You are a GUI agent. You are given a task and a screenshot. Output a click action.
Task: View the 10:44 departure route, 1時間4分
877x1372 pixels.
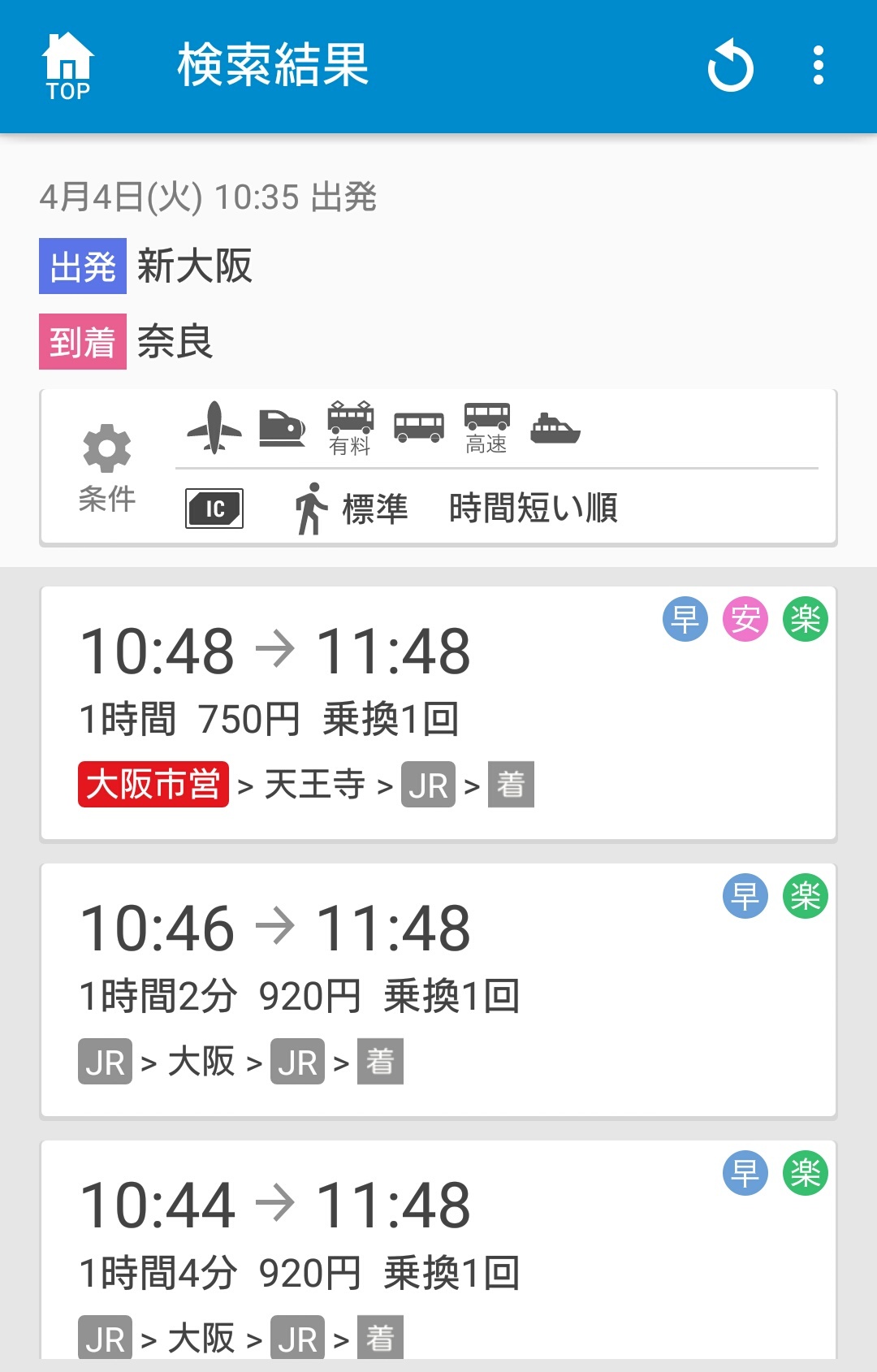click(x=438, y=1251)
